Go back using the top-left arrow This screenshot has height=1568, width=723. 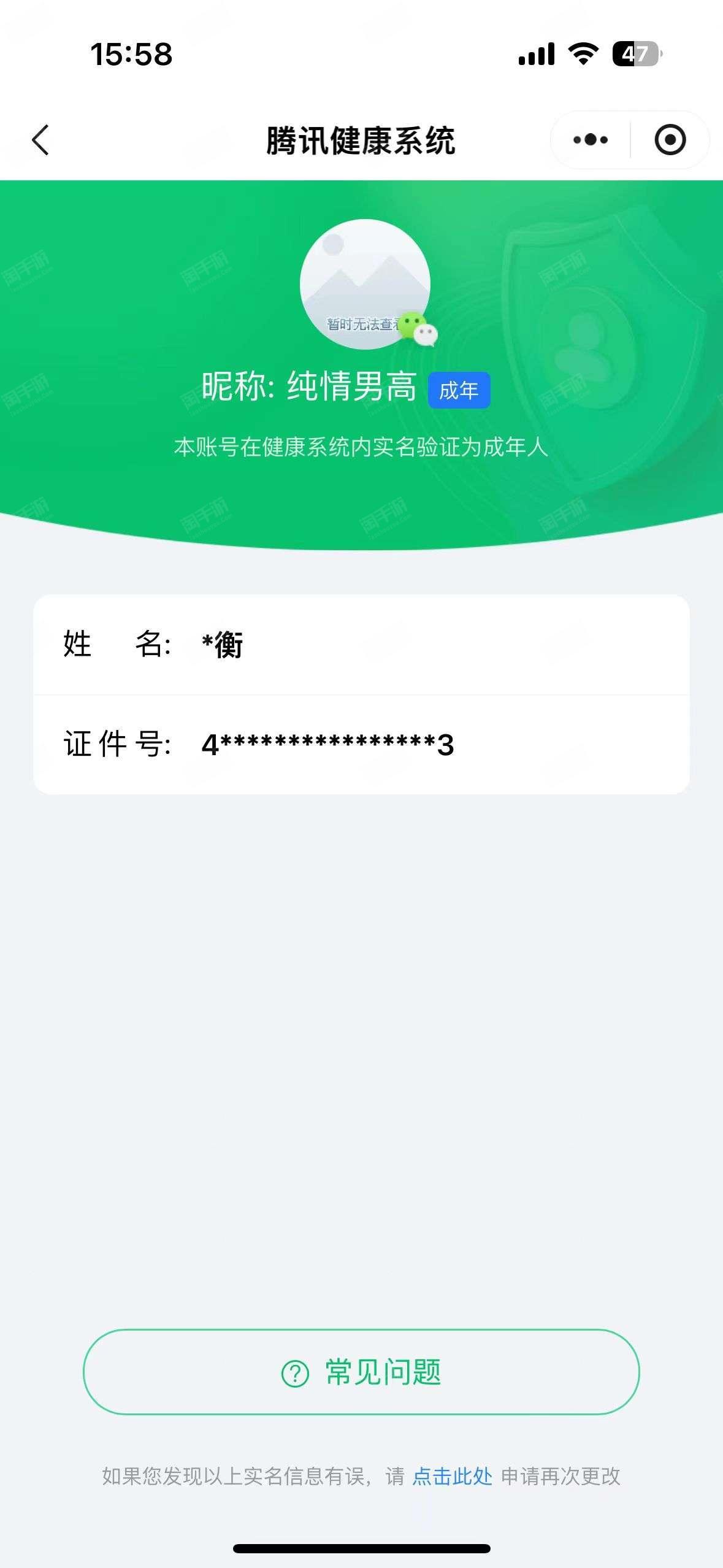click(40, 140)
